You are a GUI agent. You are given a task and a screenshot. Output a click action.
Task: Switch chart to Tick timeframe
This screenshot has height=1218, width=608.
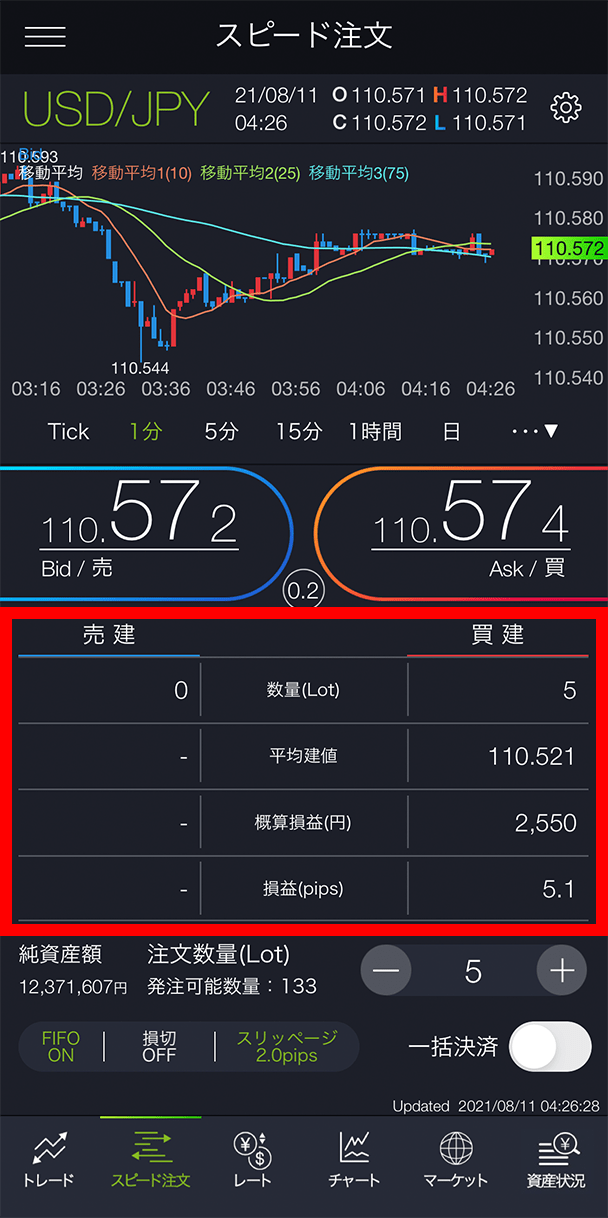point(68,432)
